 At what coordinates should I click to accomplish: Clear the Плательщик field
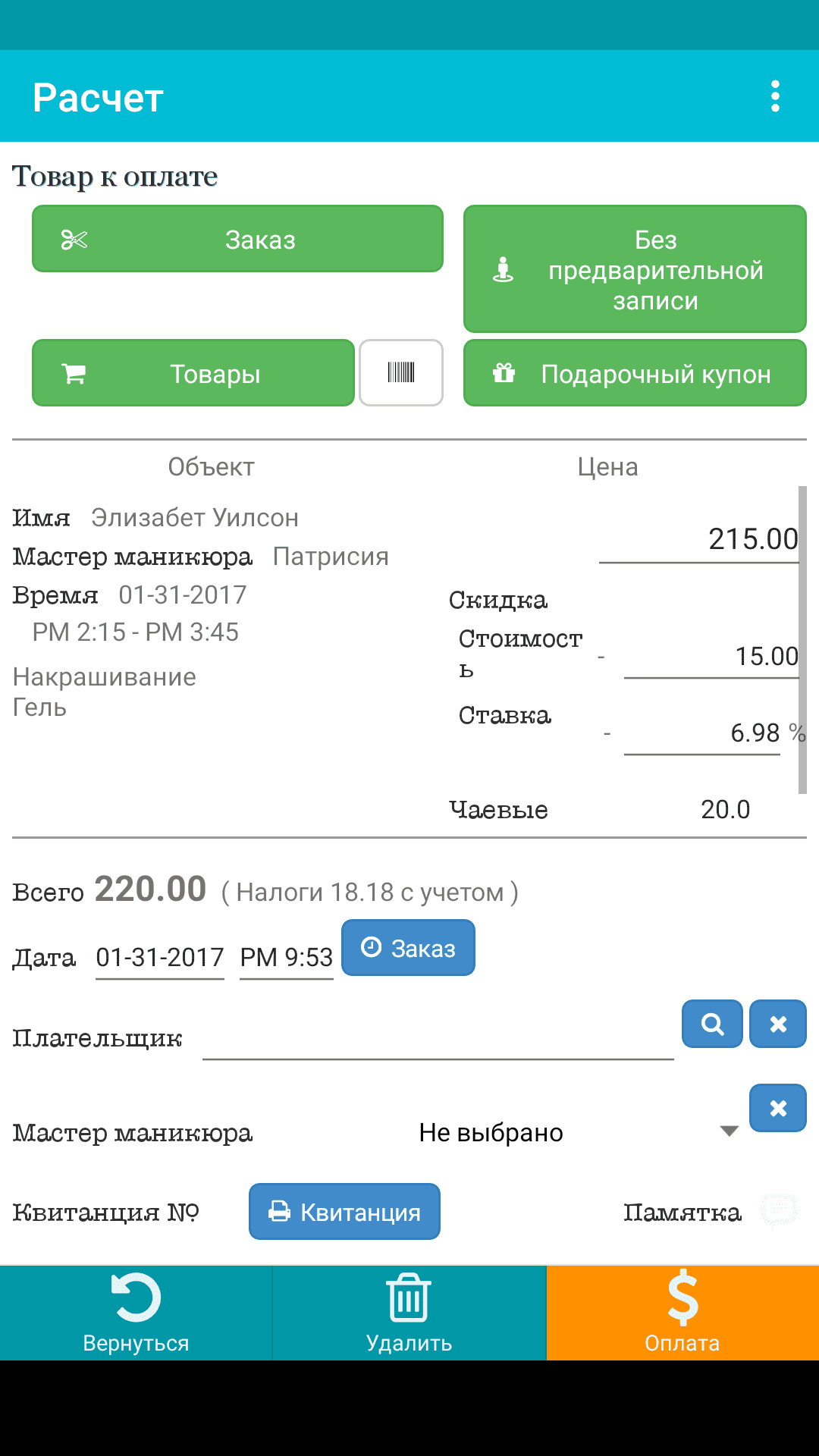(777, 1024)
